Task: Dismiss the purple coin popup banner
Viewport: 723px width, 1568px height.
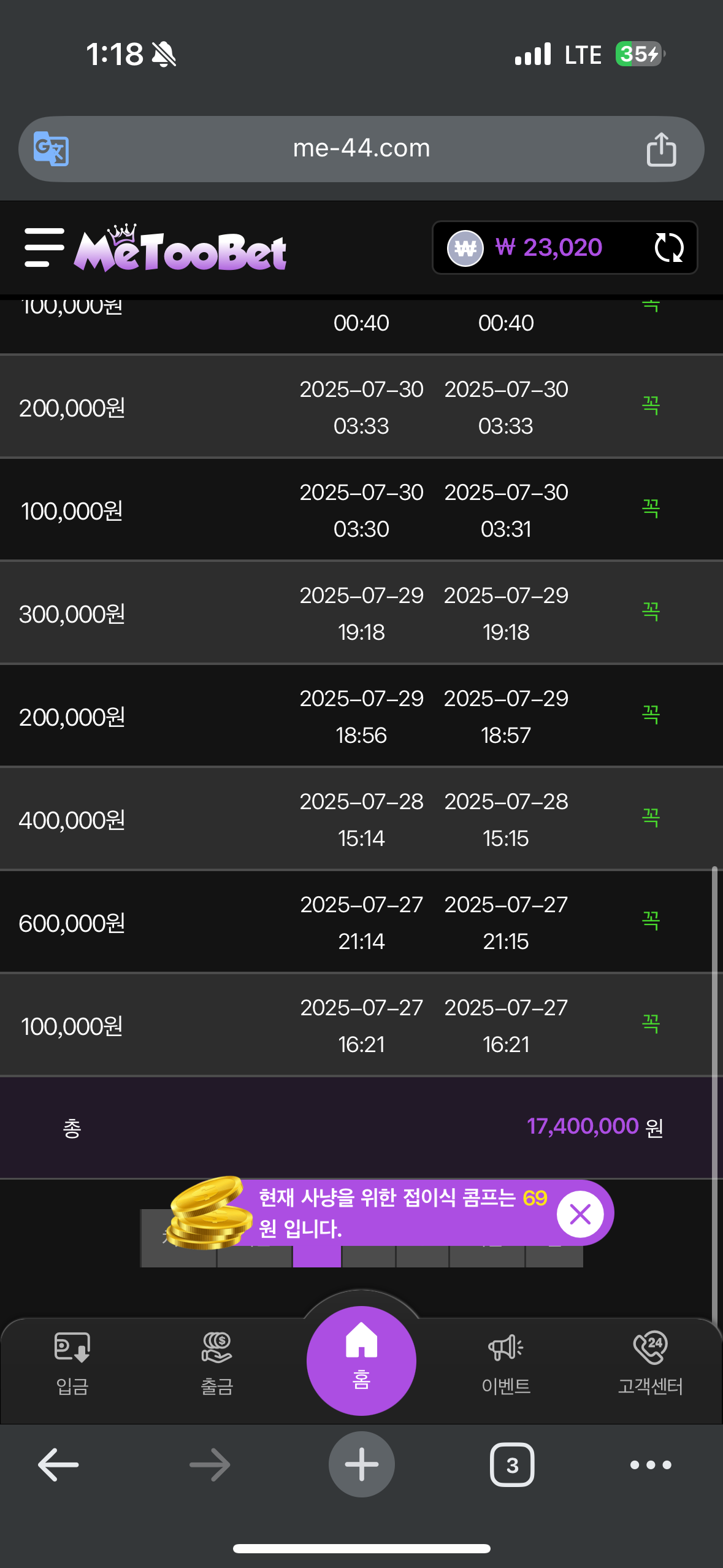Action: tap(580, 1213)
